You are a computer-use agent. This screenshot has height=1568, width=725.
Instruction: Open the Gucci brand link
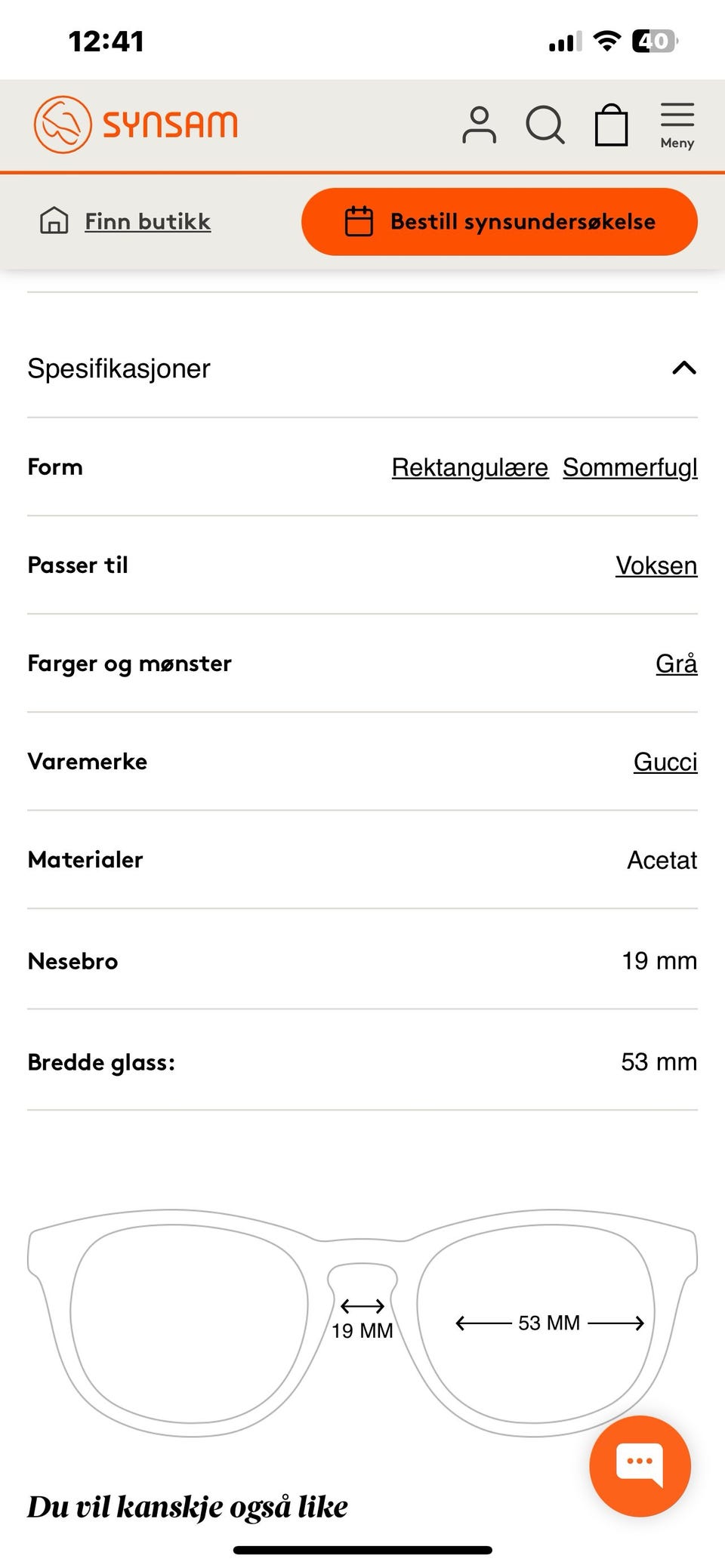point(665,762)
